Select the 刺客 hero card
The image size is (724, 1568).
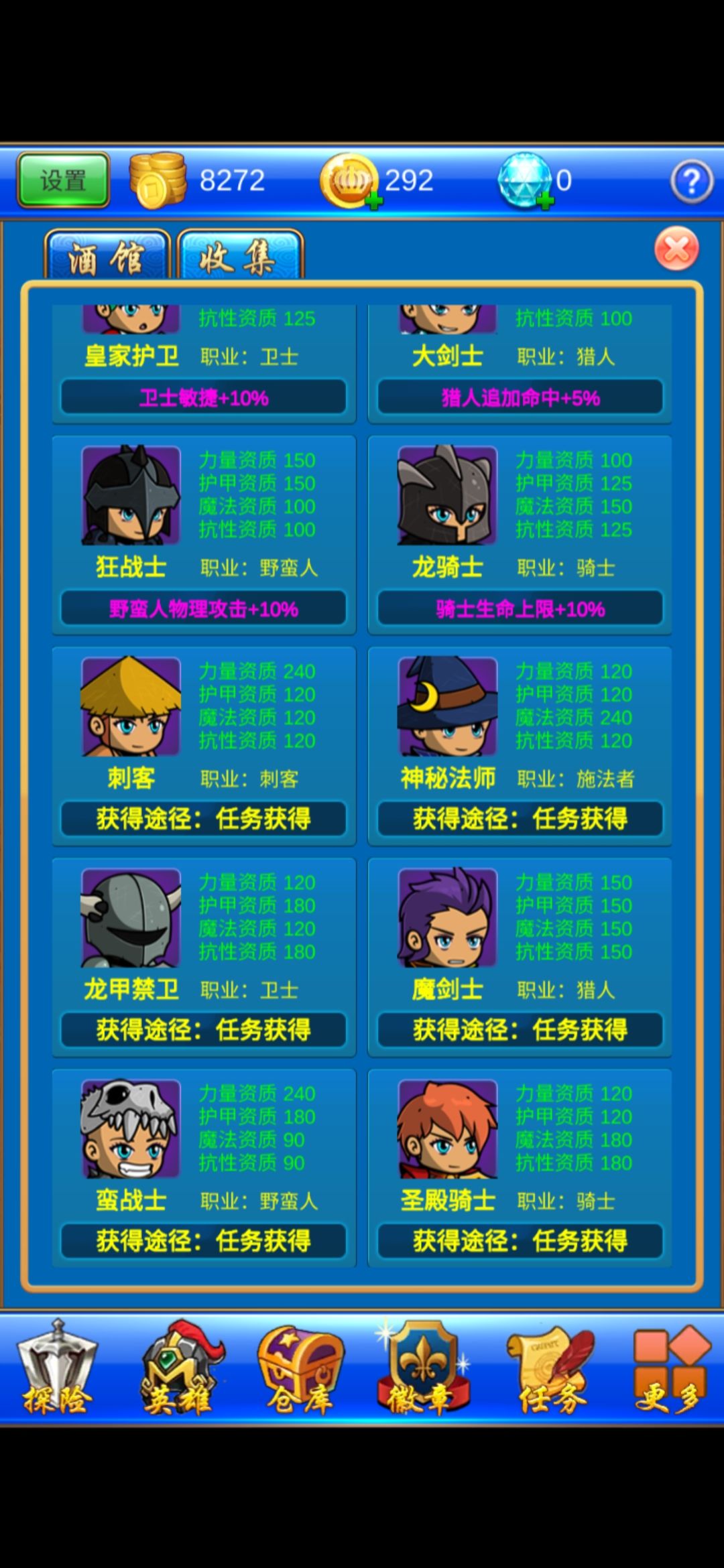click(x=204, y=746)
